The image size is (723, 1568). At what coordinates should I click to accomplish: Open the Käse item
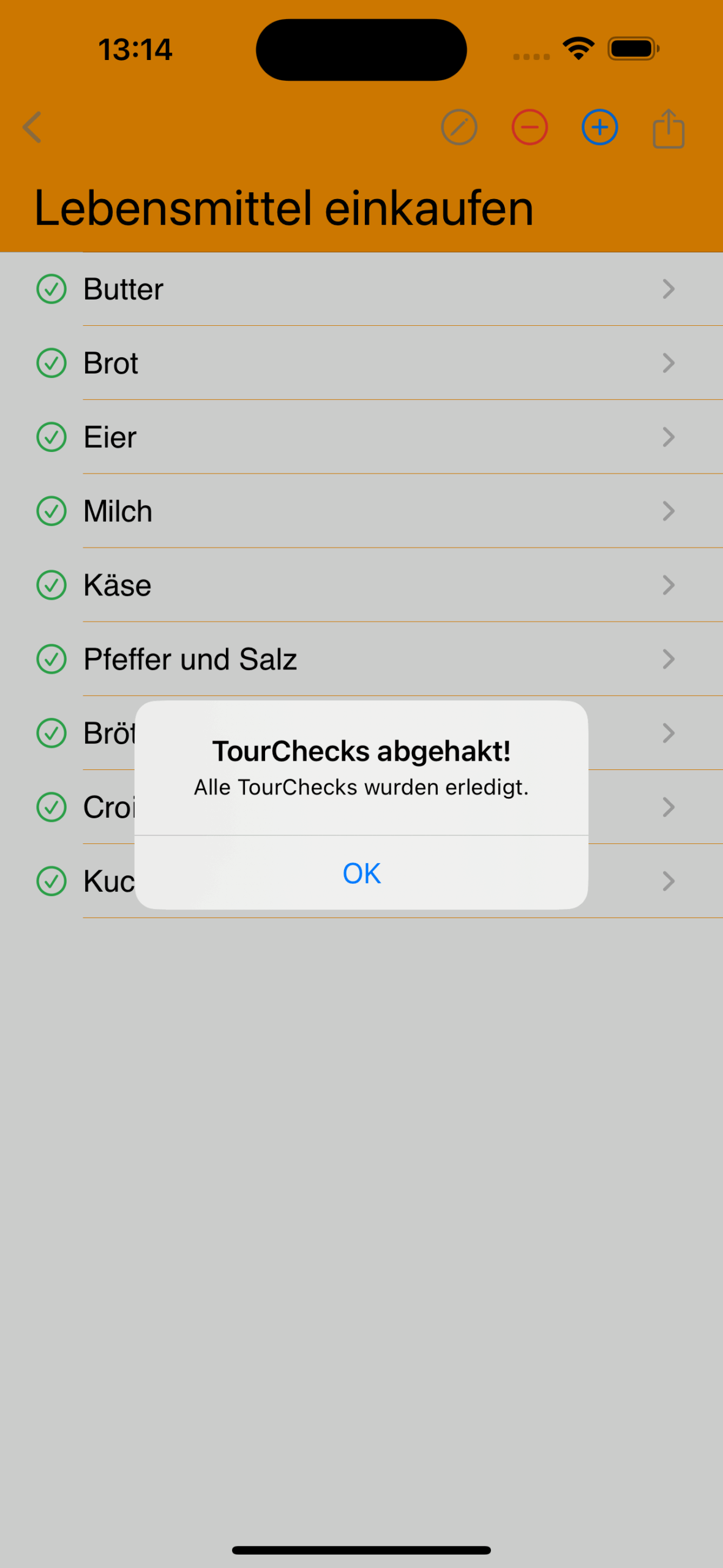[361, 586]
